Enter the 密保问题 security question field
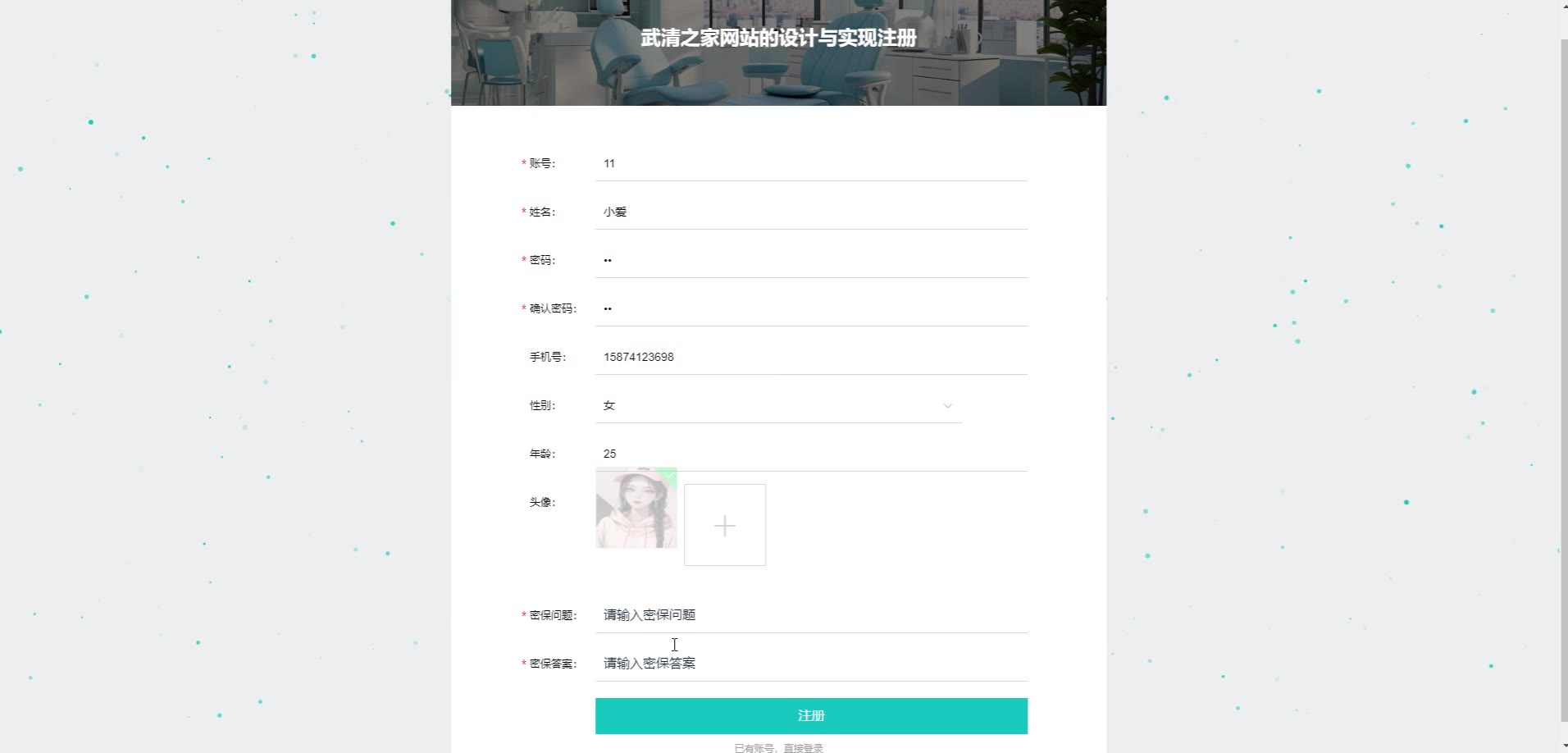This screenshot has height=753, width=1568. [x=810, y=615]
